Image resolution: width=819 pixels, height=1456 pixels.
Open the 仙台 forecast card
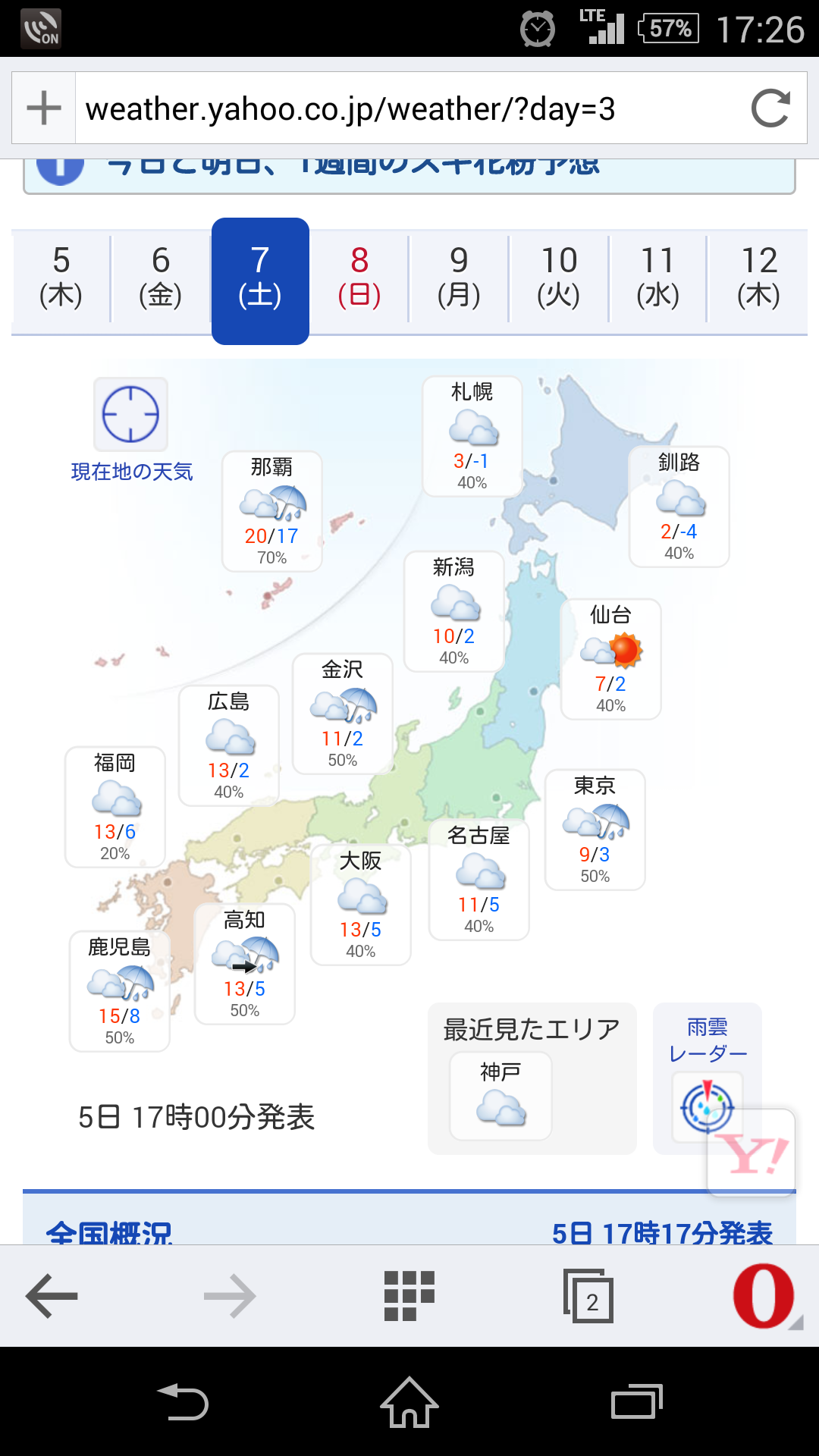610,659
